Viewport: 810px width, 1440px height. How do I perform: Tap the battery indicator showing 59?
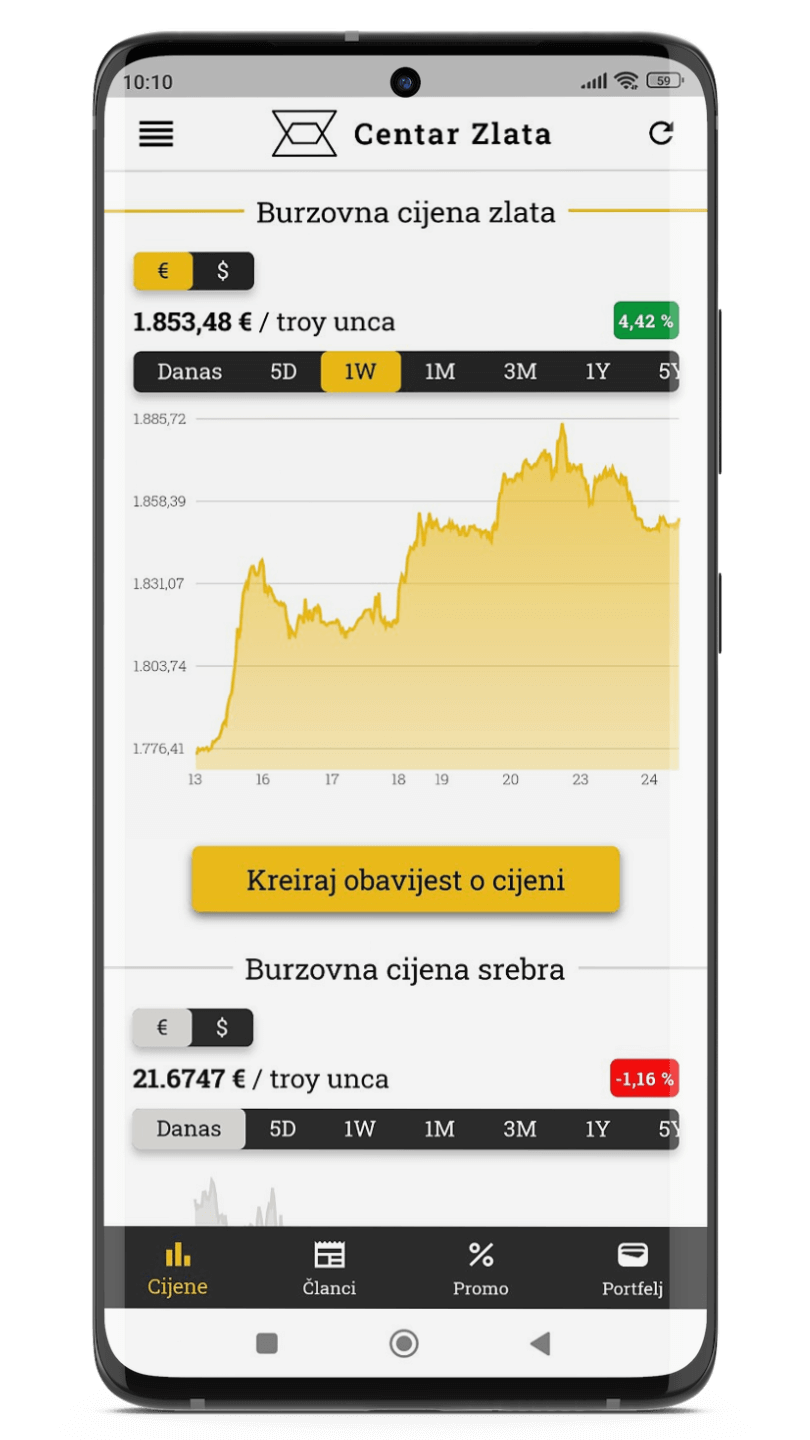(x=663, y=80)
